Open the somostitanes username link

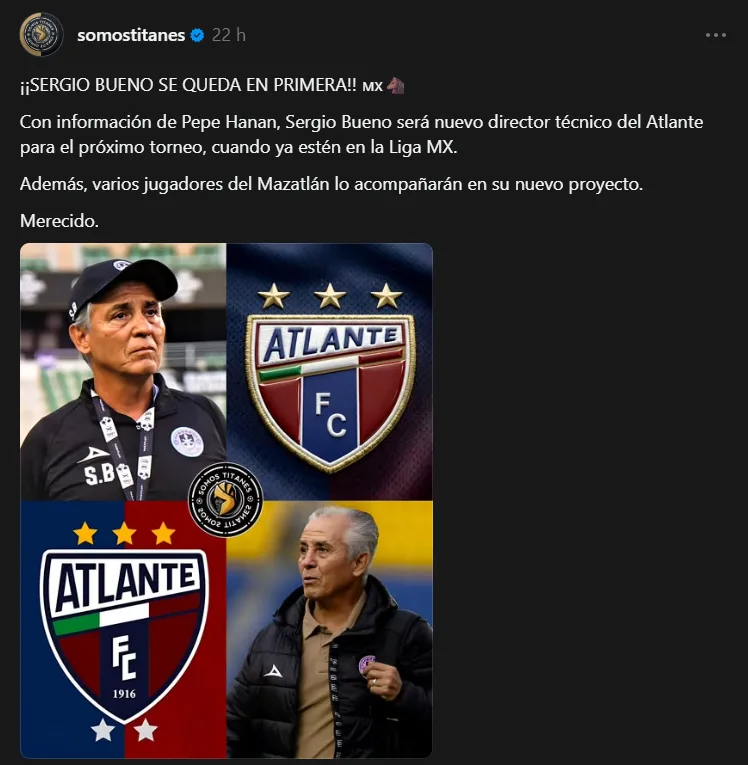tap(131, 35)
